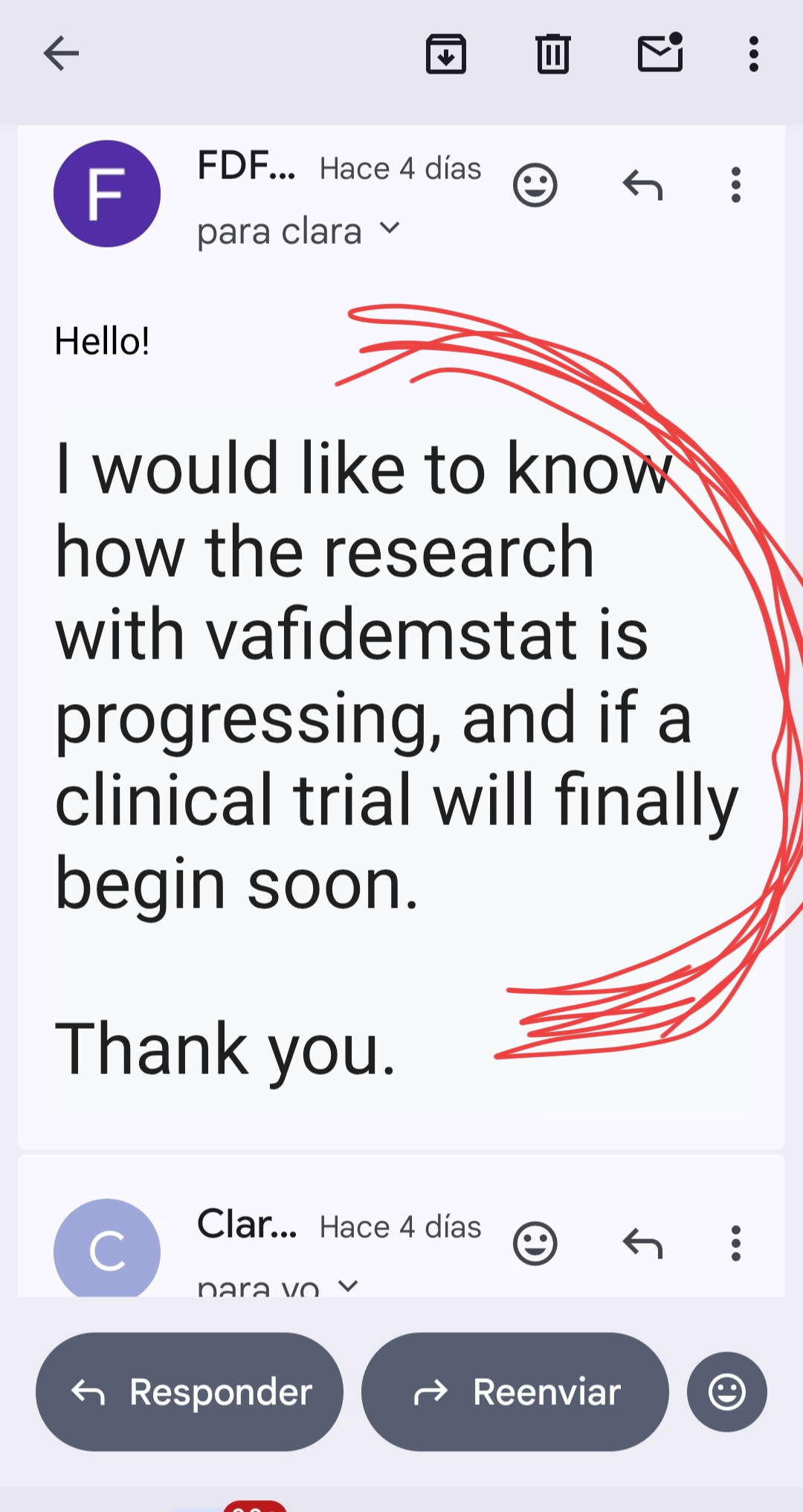The width and height of the screenshot is (803, 1512).
Task: Go back to the inbox
Action: [x=61, y=54]
